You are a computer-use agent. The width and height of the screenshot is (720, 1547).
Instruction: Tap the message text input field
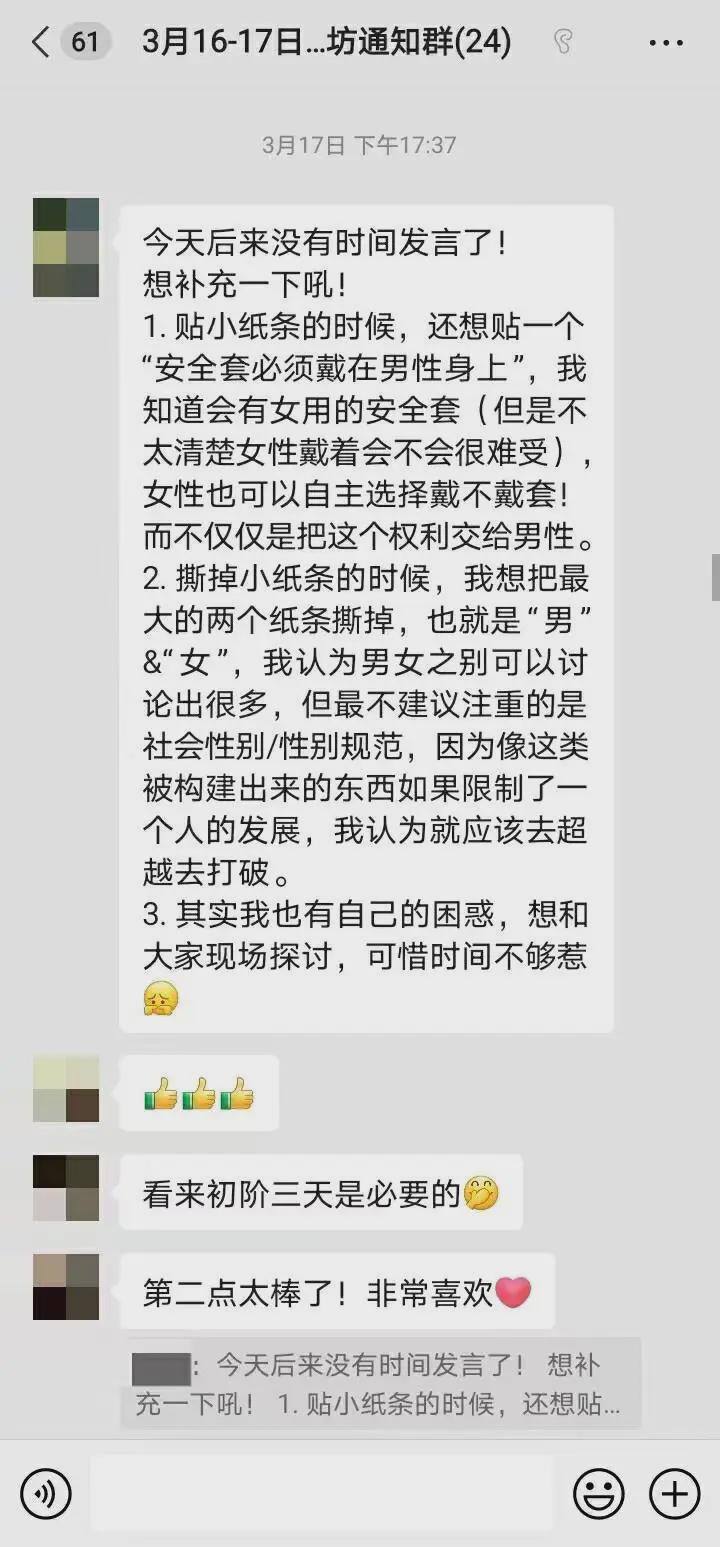320,1494
